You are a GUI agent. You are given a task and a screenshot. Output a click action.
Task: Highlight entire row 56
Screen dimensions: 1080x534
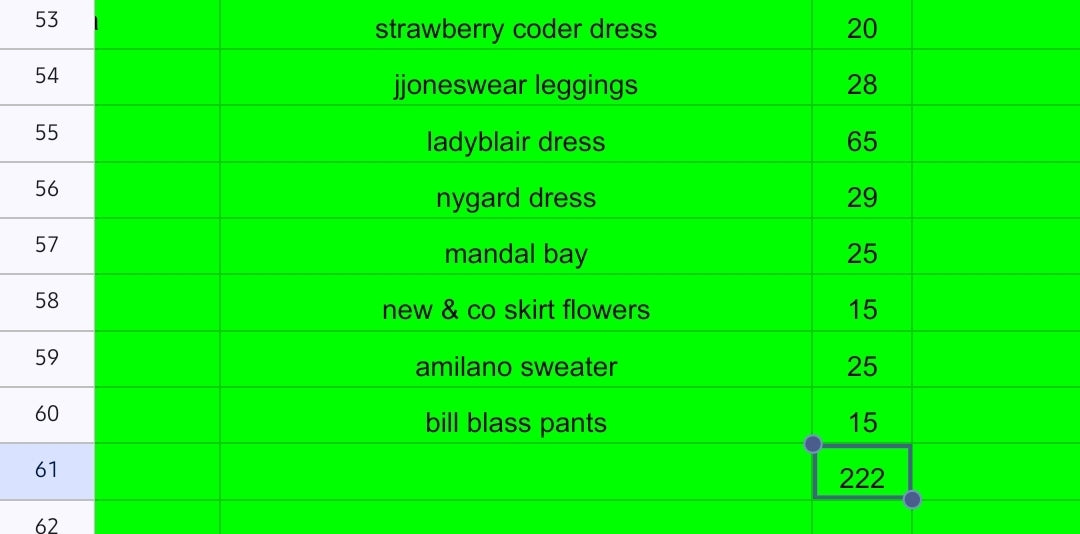click(47, 189)
